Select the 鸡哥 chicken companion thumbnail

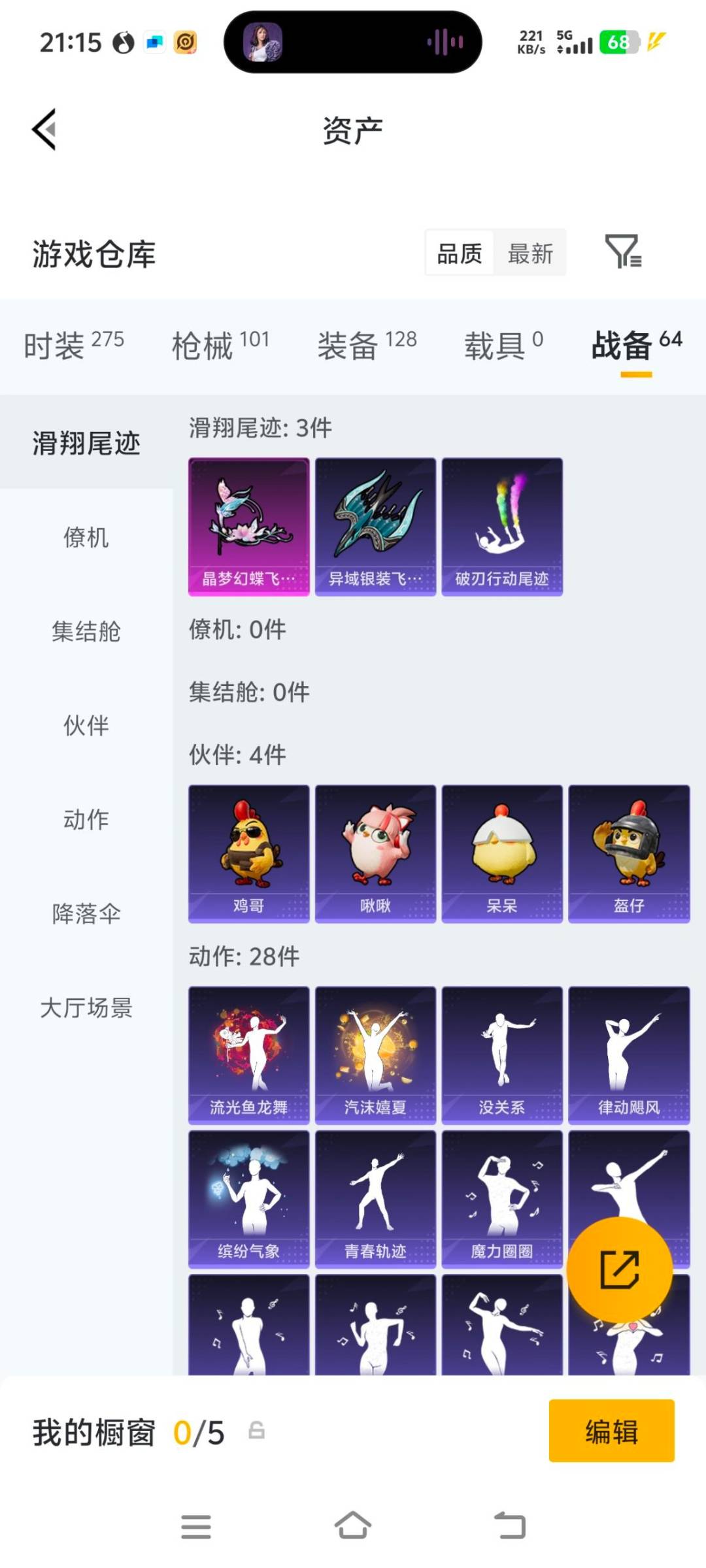[249, 853]
